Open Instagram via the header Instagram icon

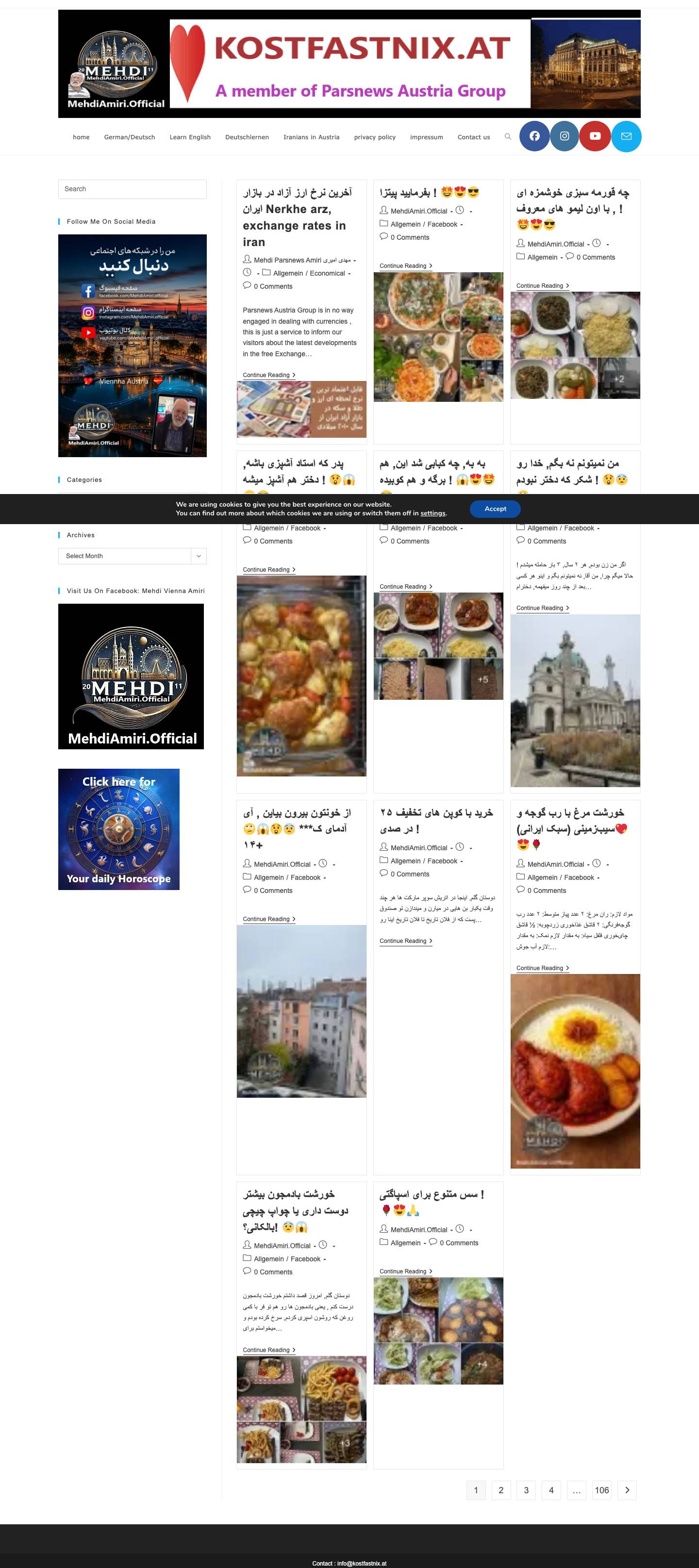tap(565, 136)
